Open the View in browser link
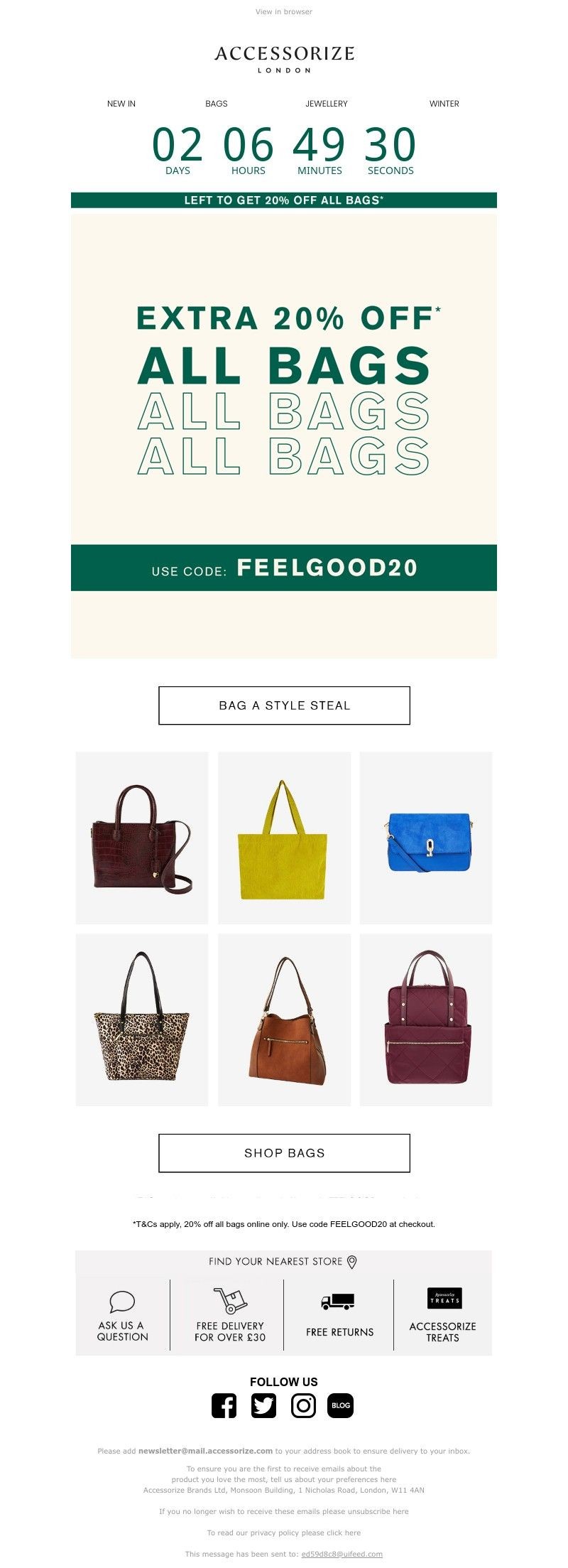The height and width of the screenshot is (1568, 568). (283, 11)
